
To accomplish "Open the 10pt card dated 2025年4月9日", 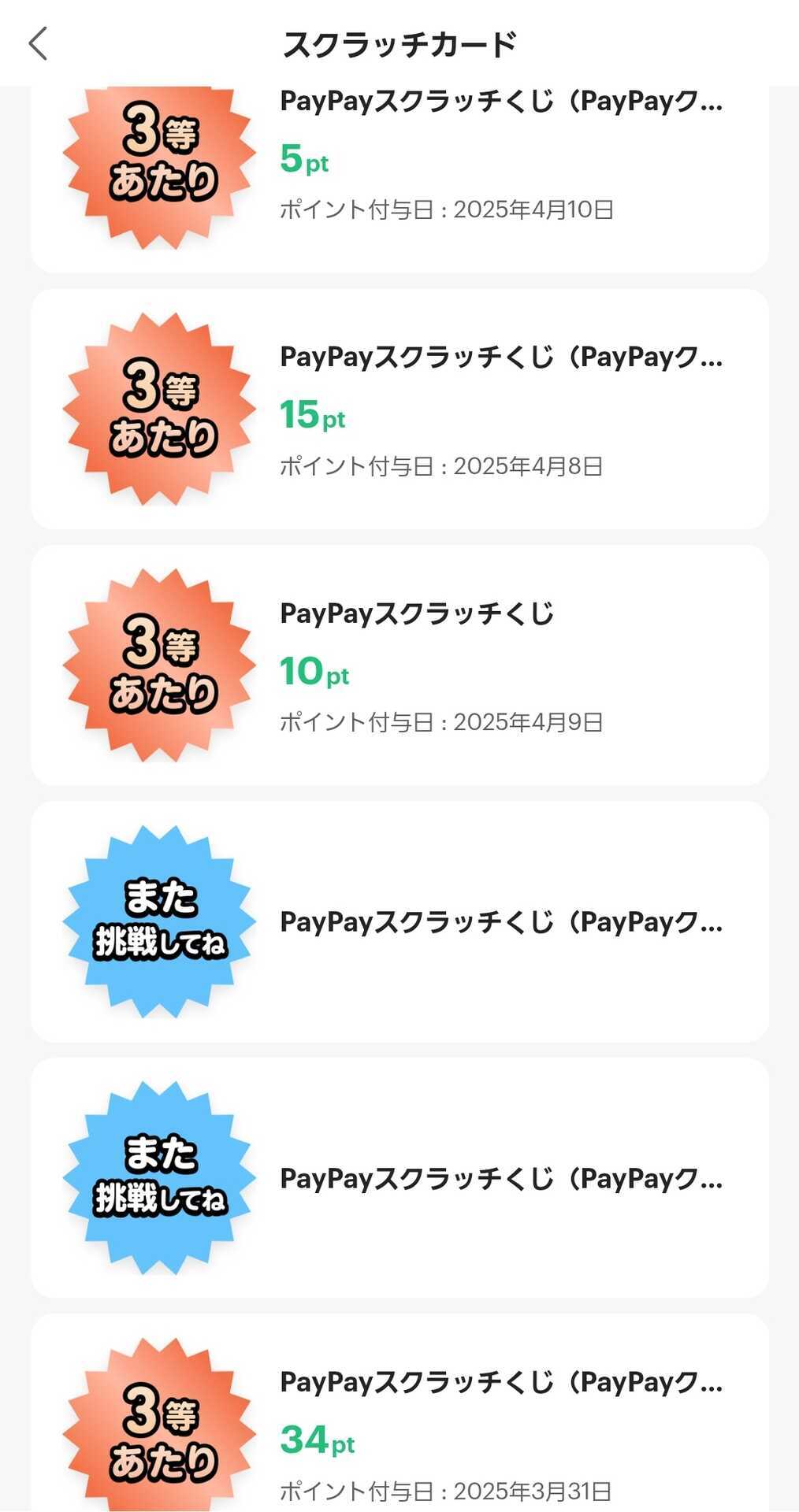I will [399, 665].
